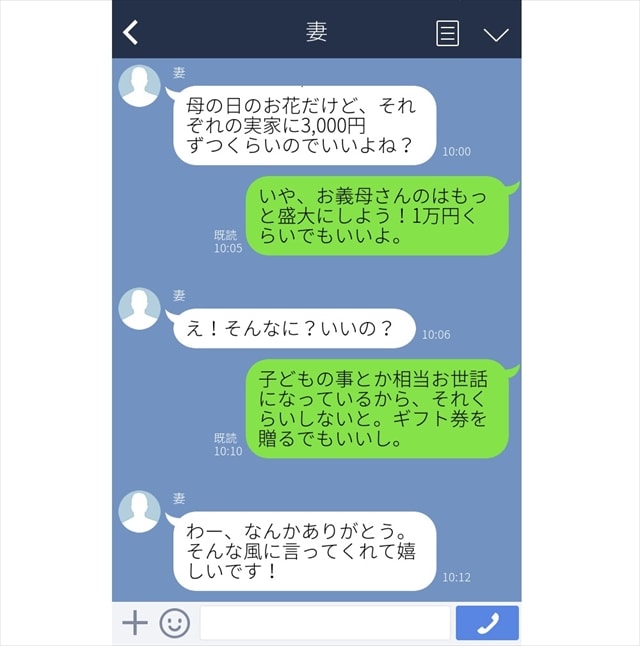
Task: Open the profile of 妻 beside the 母の日 message
Action: point(139,85)
